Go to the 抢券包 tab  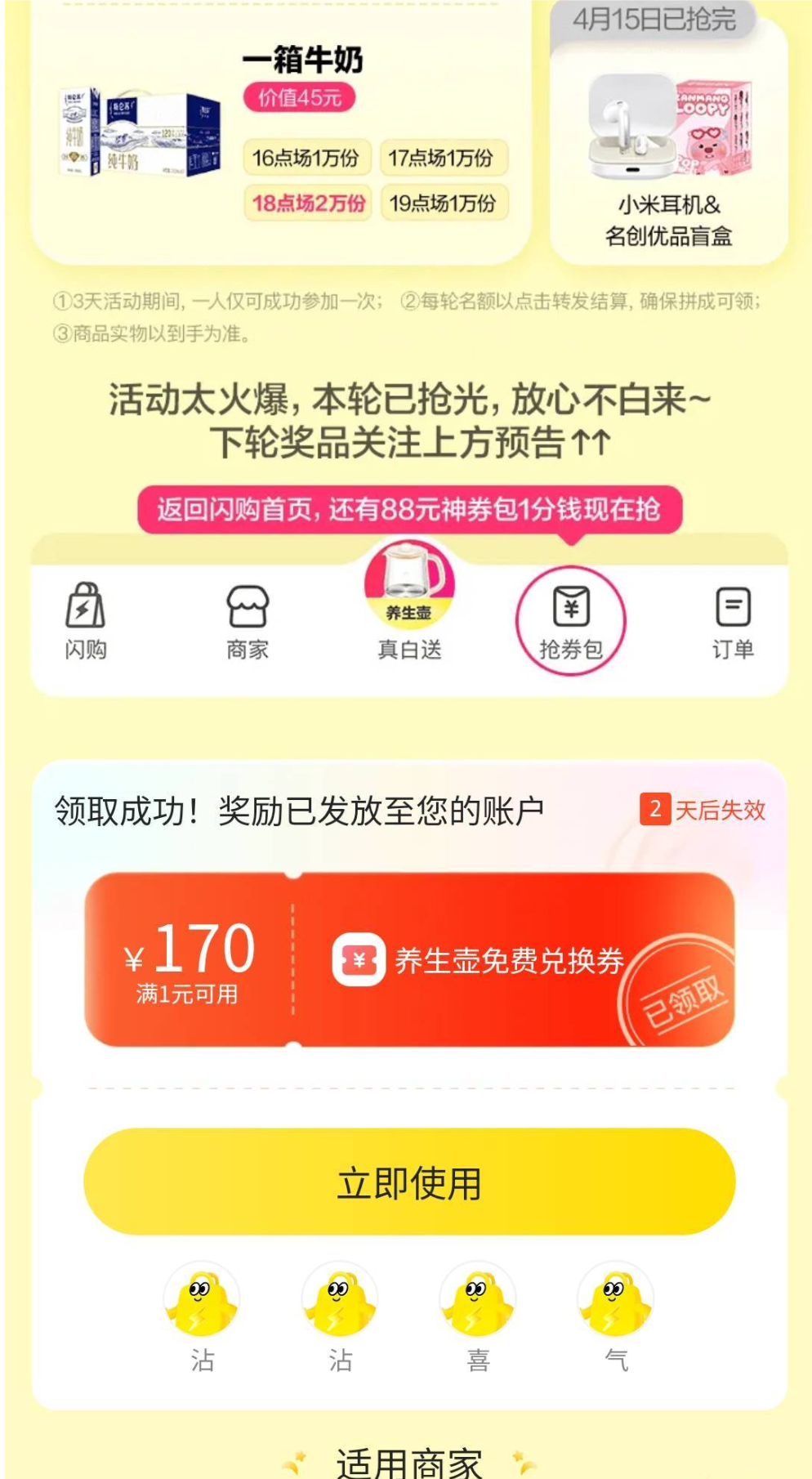point(571,621)
